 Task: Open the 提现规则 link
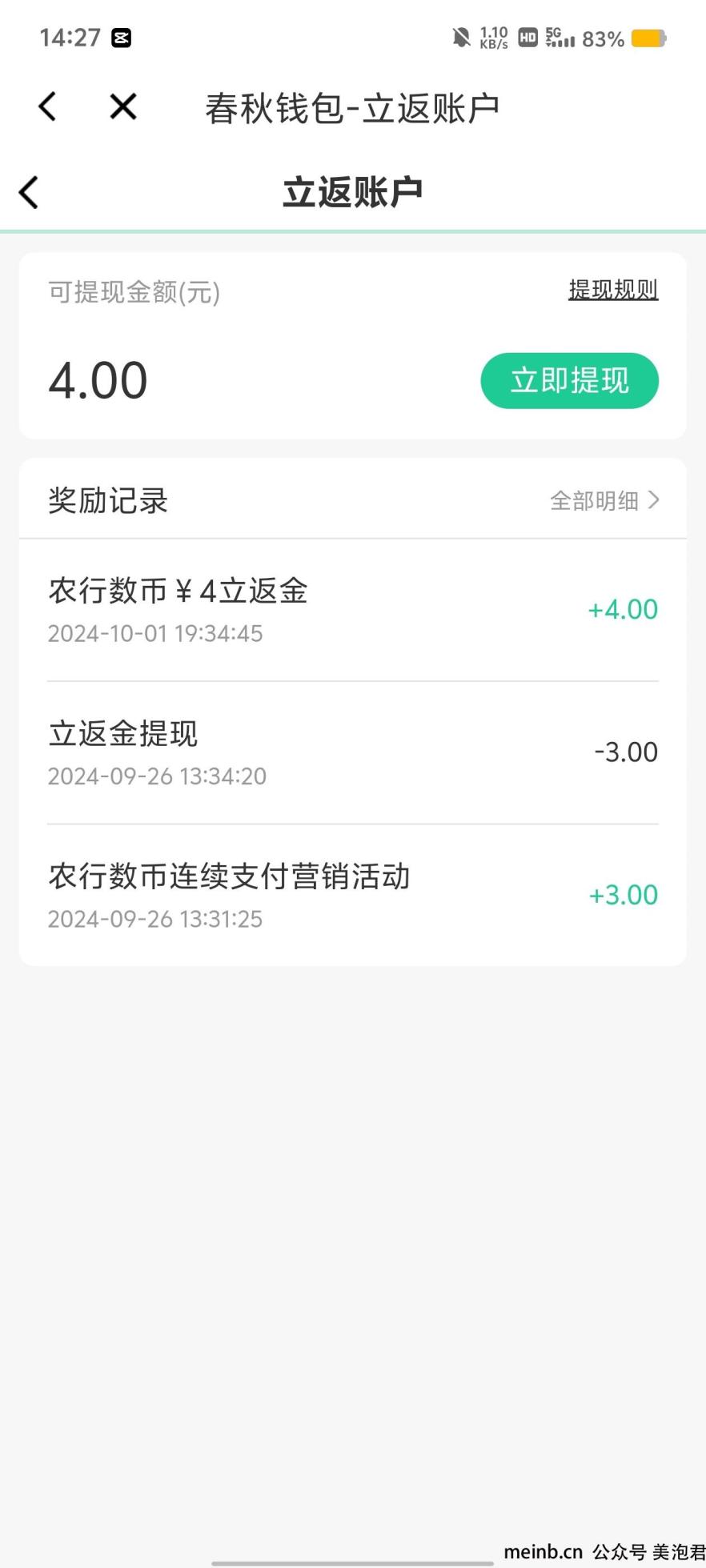click(x=613, y=290)
